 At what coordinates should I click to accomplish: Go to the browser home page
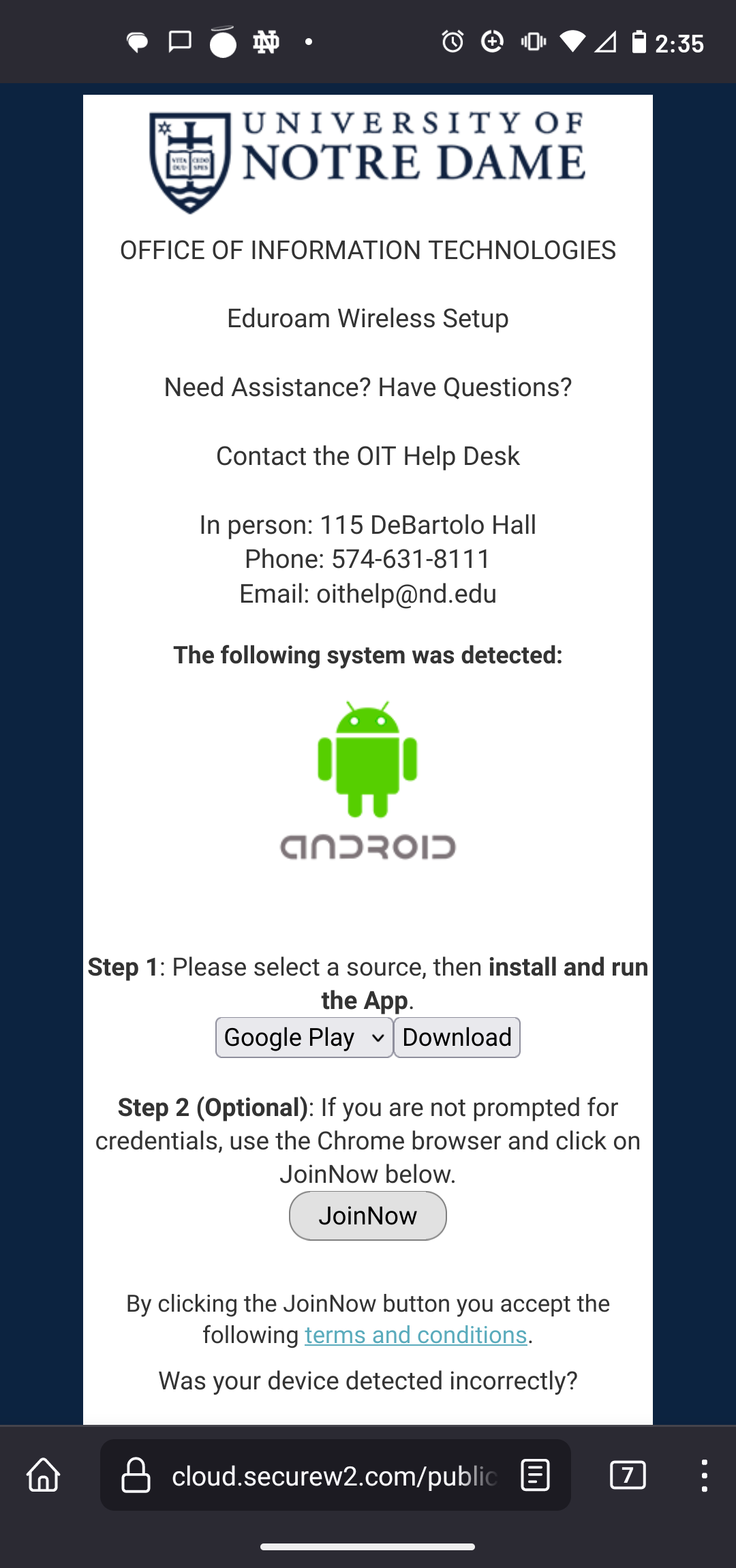click(44, 1475)
